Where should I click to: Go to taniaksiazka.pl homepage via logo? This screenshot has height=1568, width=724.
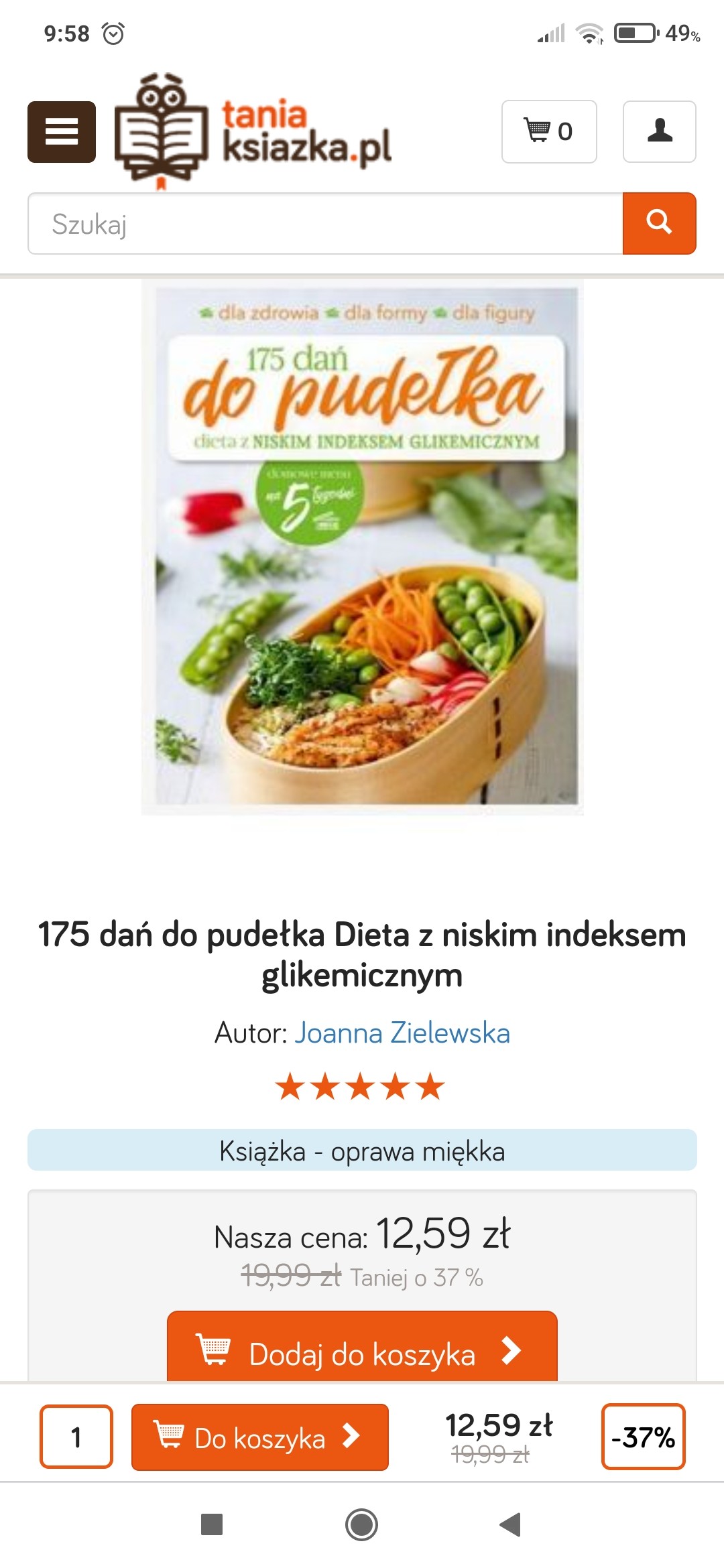(x=253, y=131)
